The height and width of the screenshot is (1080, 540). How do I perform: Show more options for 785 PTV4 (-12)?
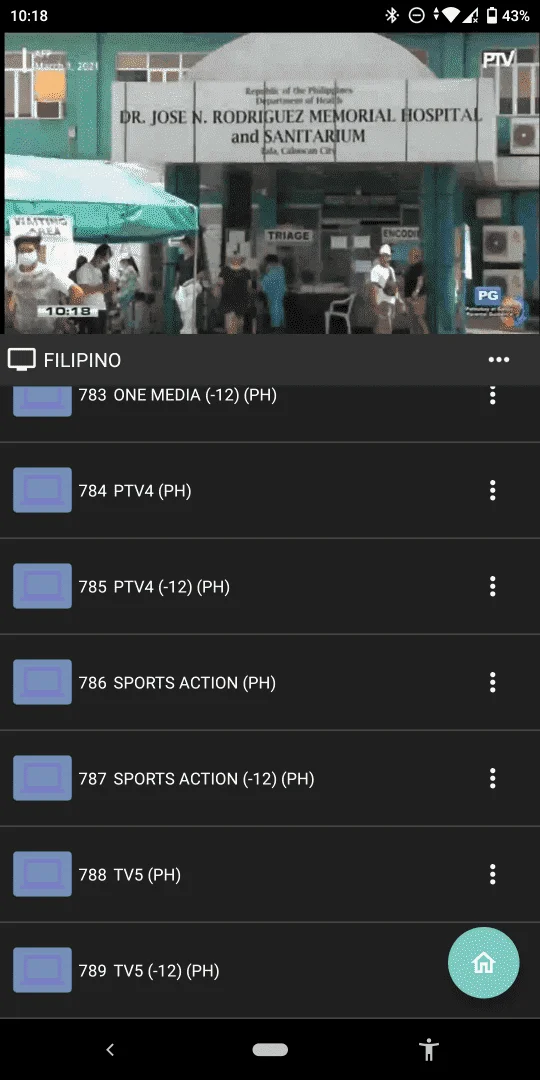(x=492, y=587)
